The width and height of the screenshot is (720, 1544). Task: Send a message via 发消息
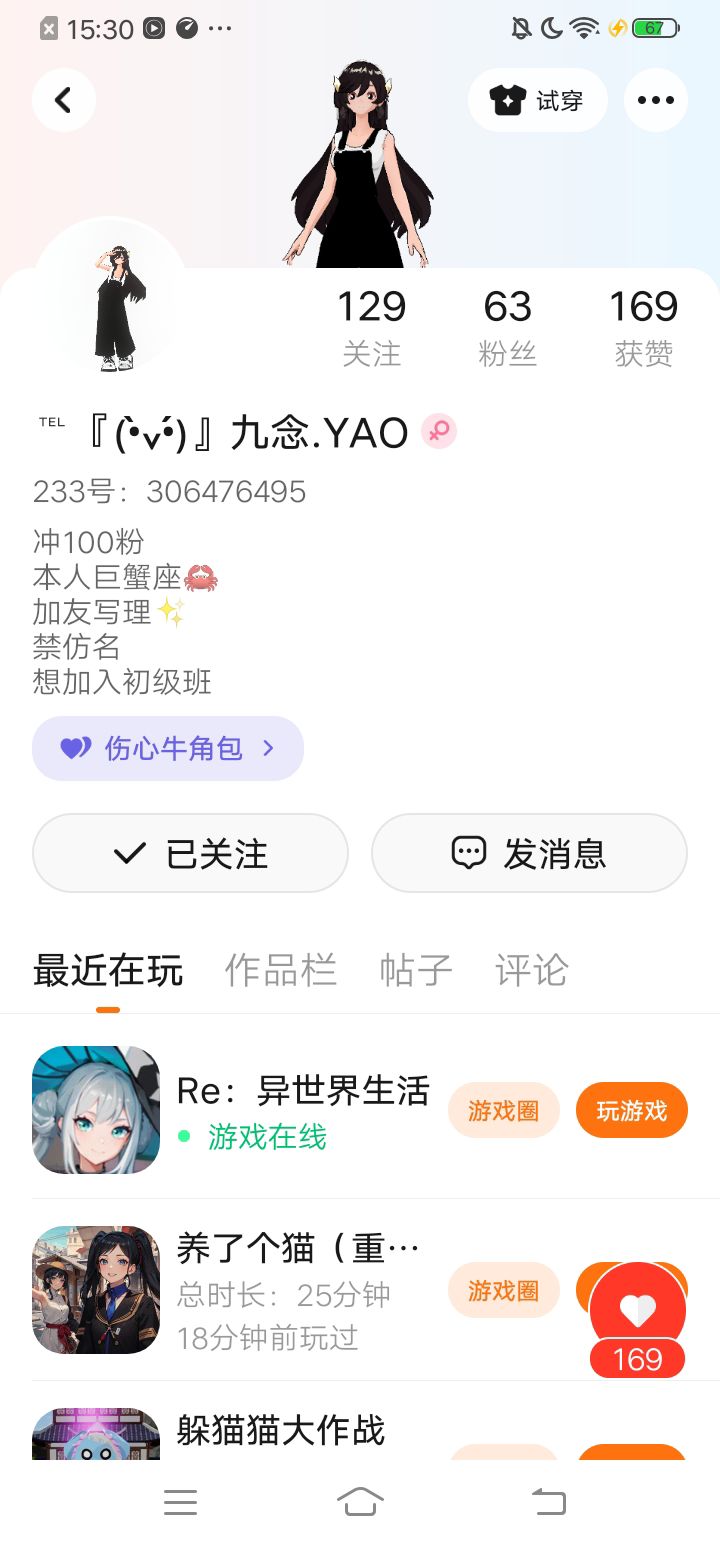click(x=529, y=853)
